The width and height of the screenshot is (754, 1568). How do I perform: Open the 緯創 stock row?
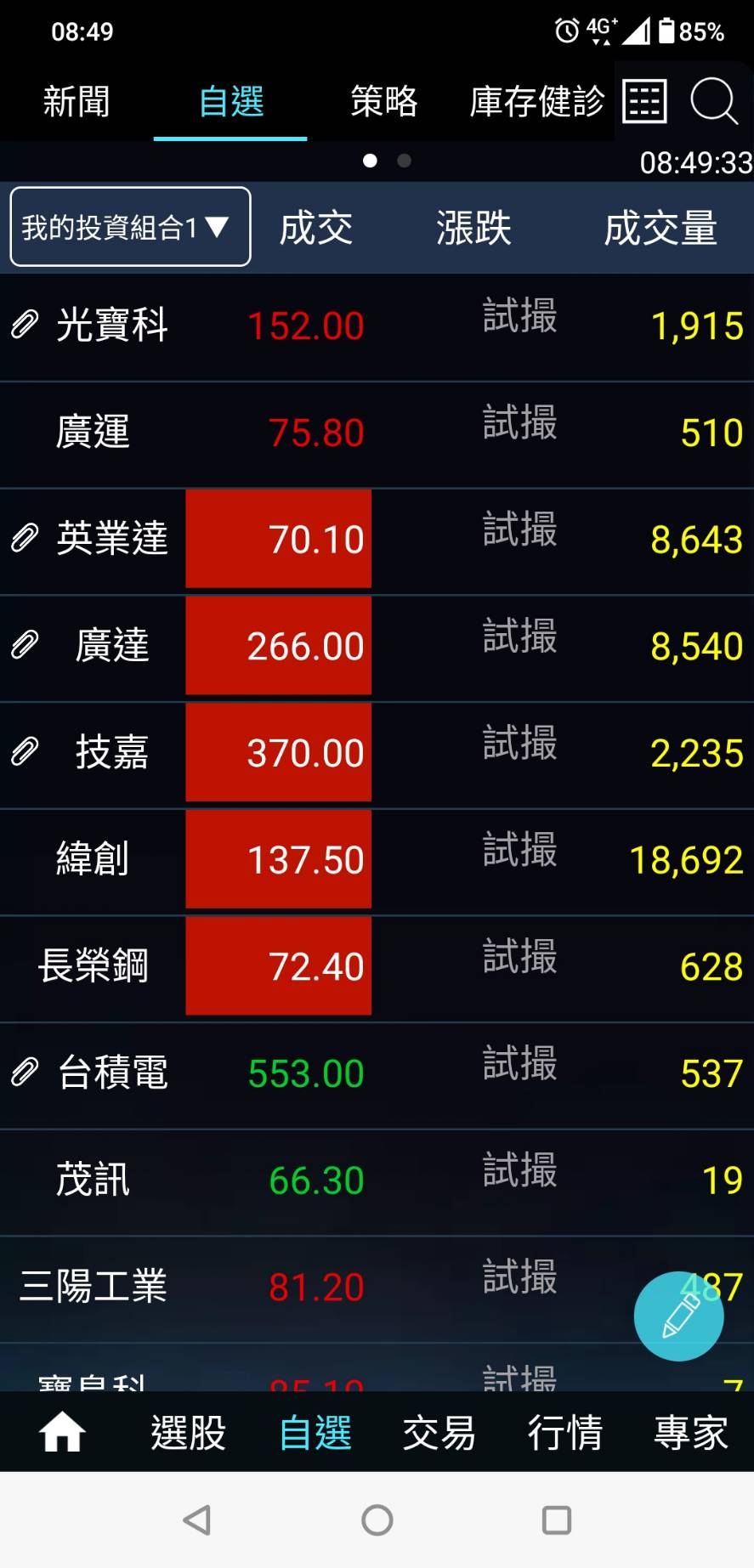click(x=377, y=861)
